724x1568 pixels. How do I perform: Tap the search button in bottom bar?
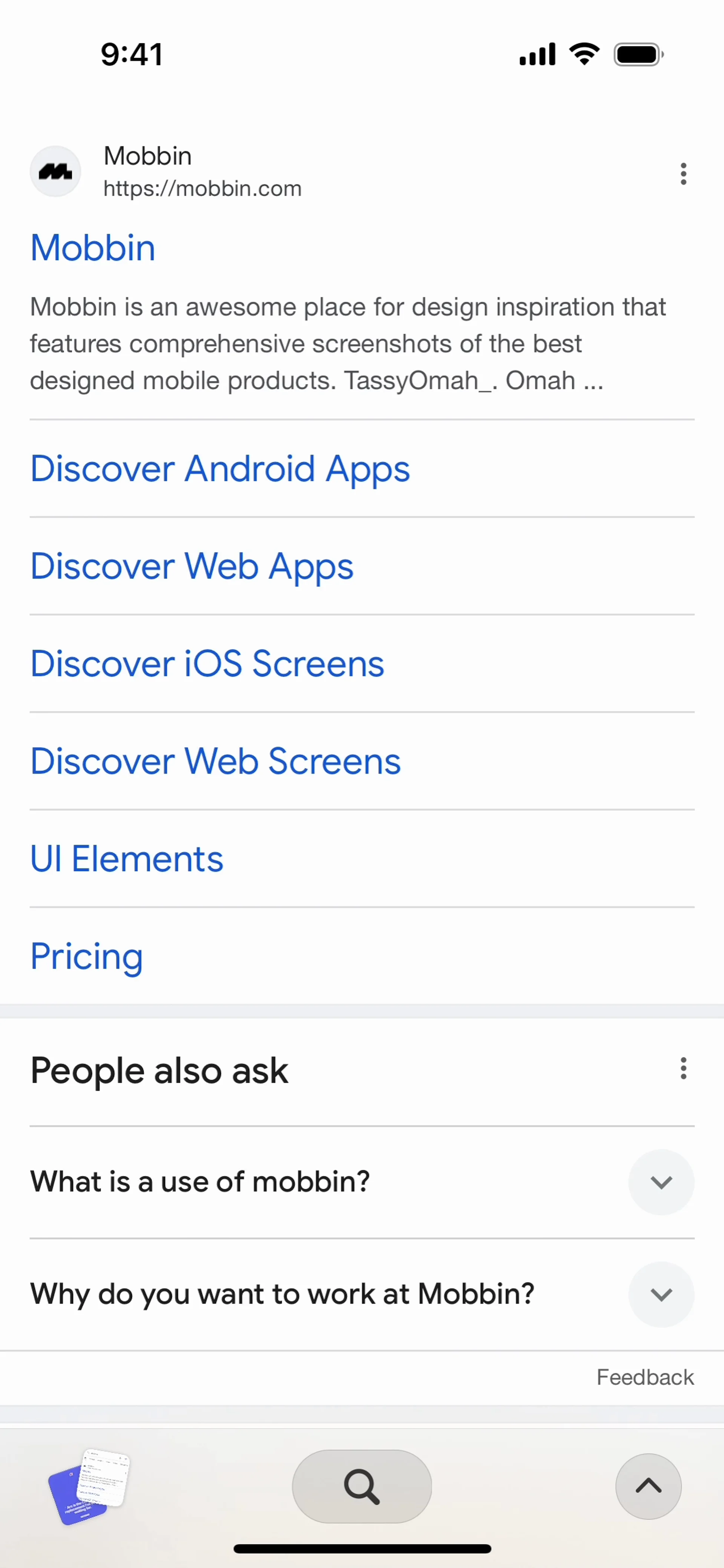[362, 1487]
